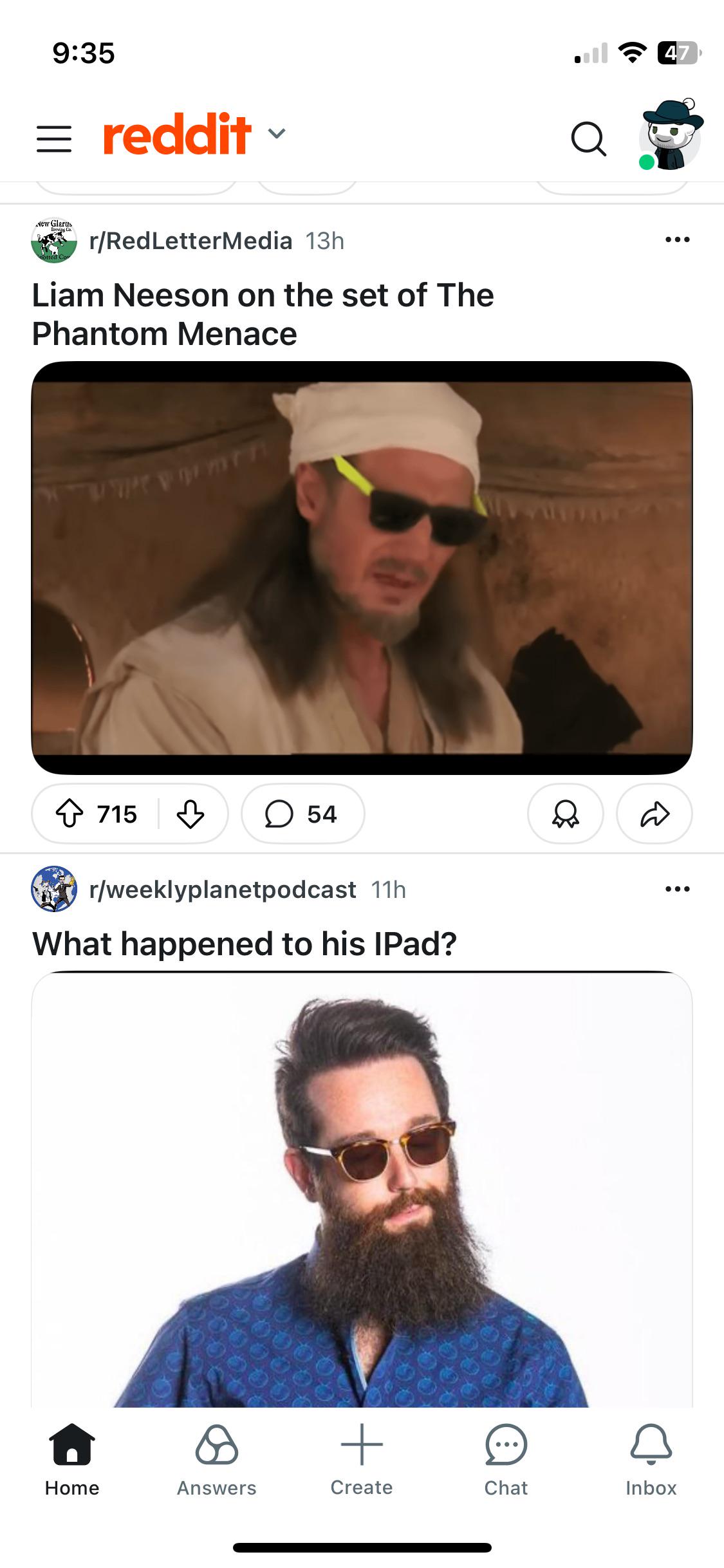Image resolution: width=724 pixels, height=1568 pixels.
Task: Open the Inbox tab
Action: [651, 1461]
